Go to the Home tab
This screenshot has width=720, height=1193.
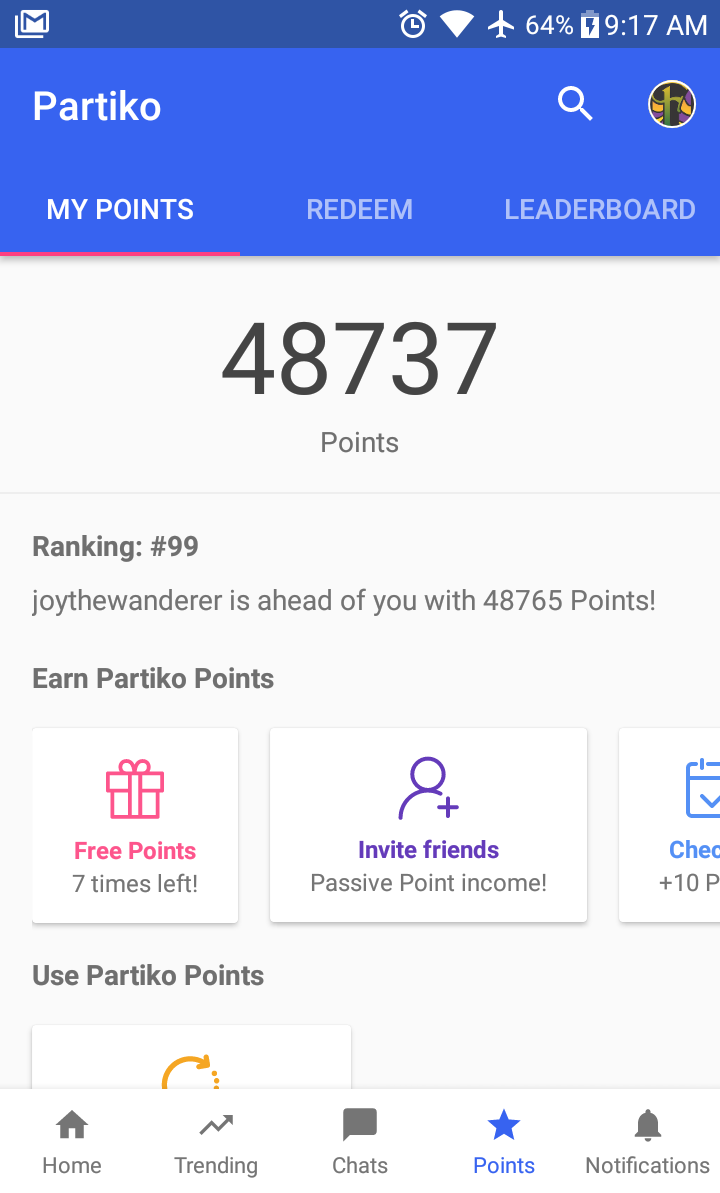[x=72, y=1142]
